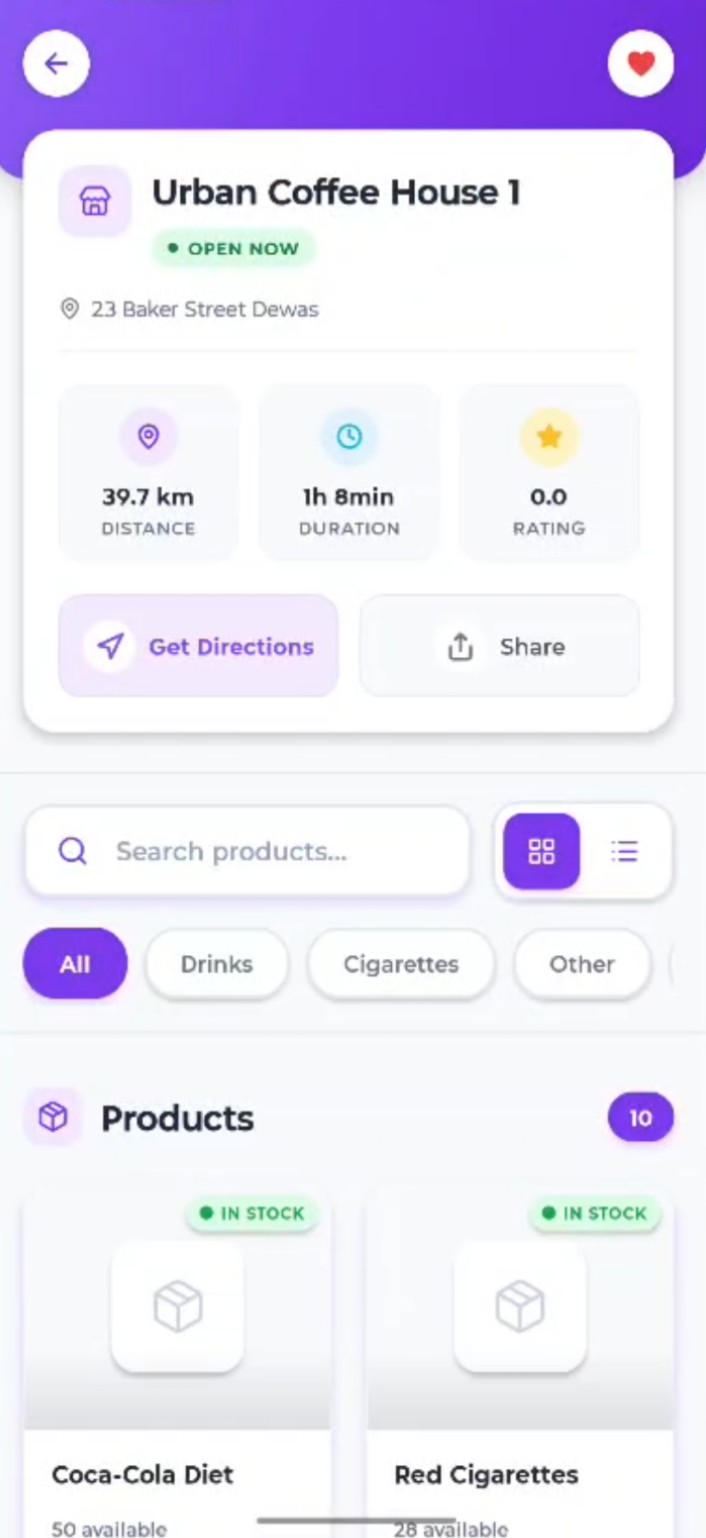Filter products by Cigarettes
The height and width of the screenshot is (1538, 706).
tap(401, 964)
